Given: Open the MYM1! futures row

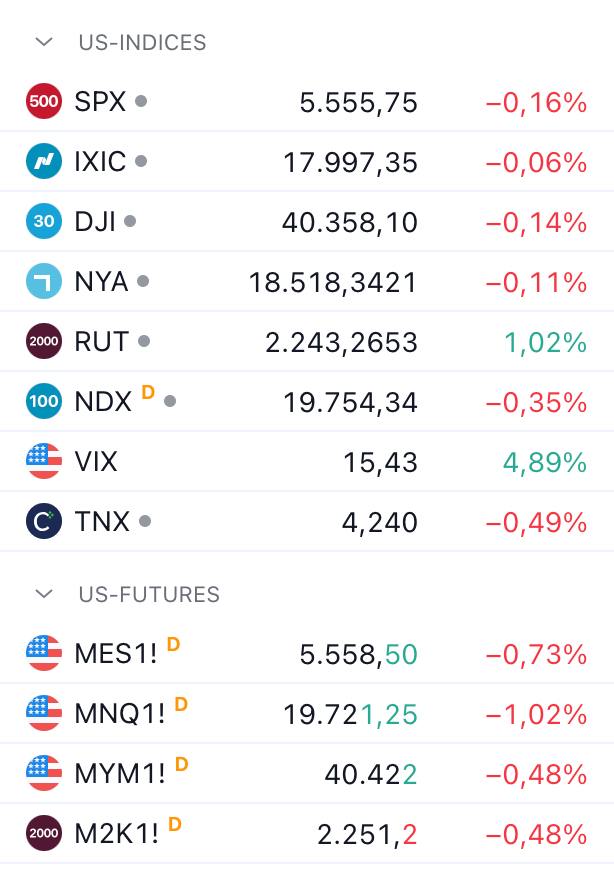Looking at the screenshot, I should (119, 775).
